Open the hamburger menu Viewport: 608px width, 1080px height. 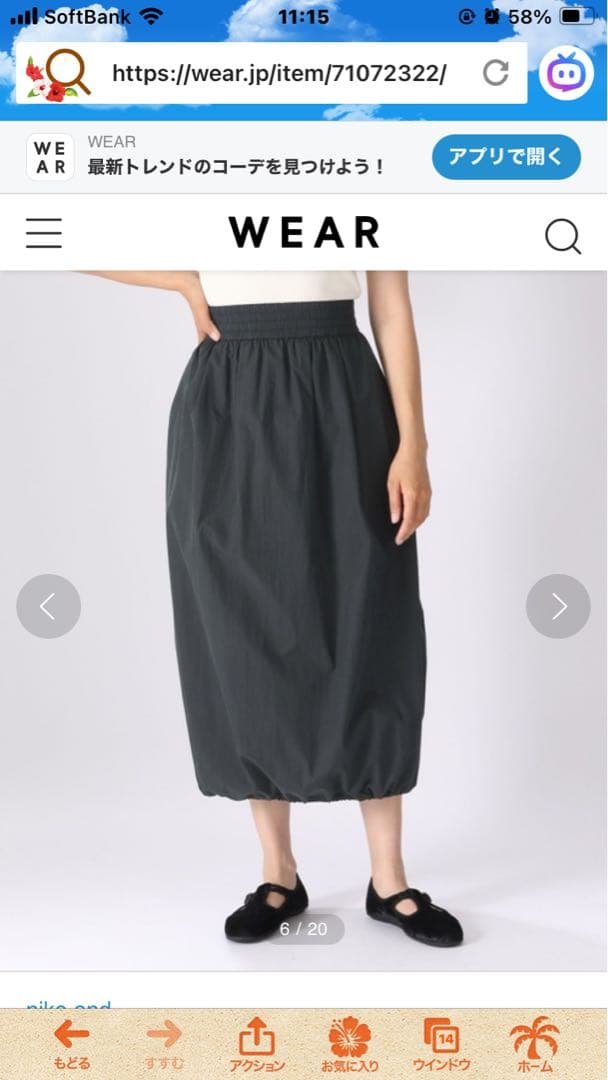click(44, 233)
